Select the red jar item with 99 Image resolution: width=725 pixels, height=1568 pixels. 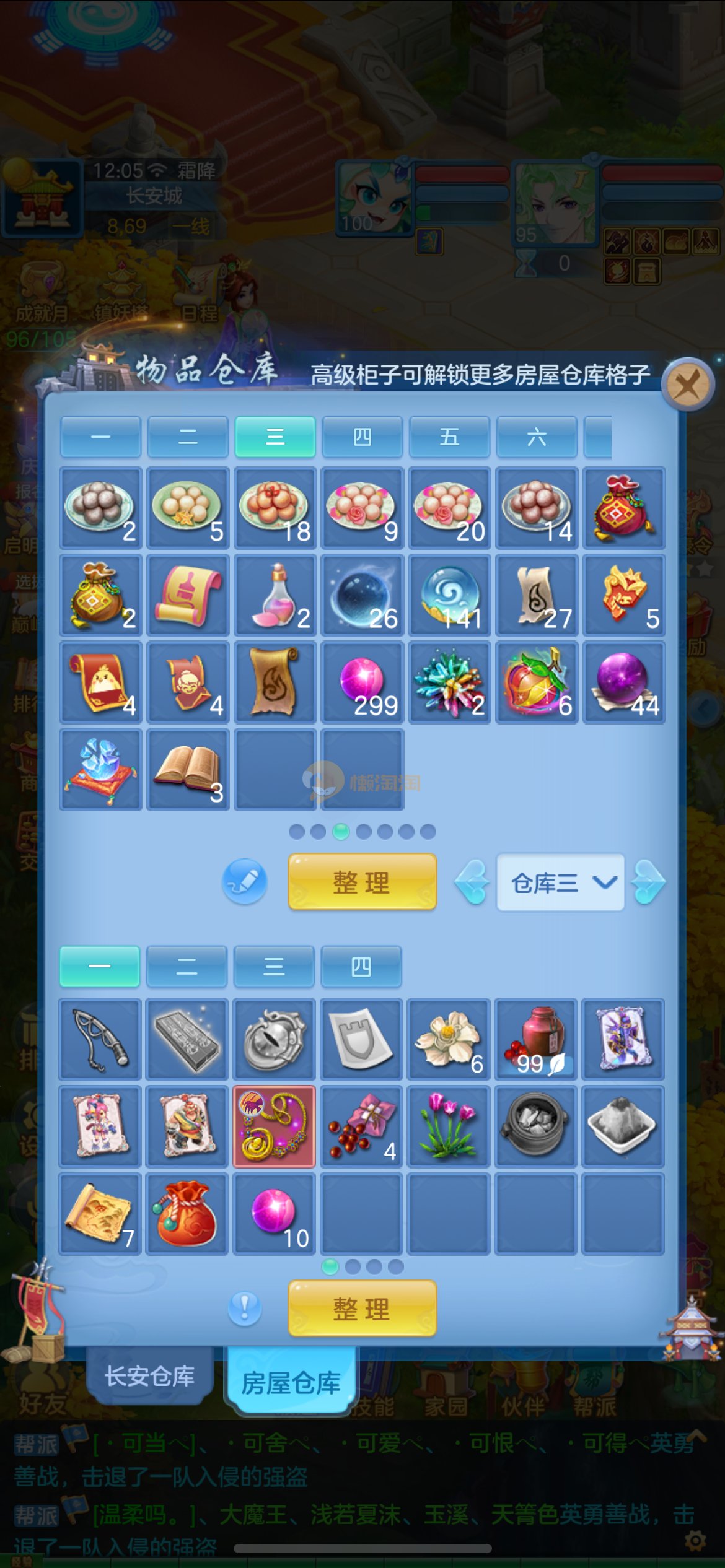click(536, 1039)
